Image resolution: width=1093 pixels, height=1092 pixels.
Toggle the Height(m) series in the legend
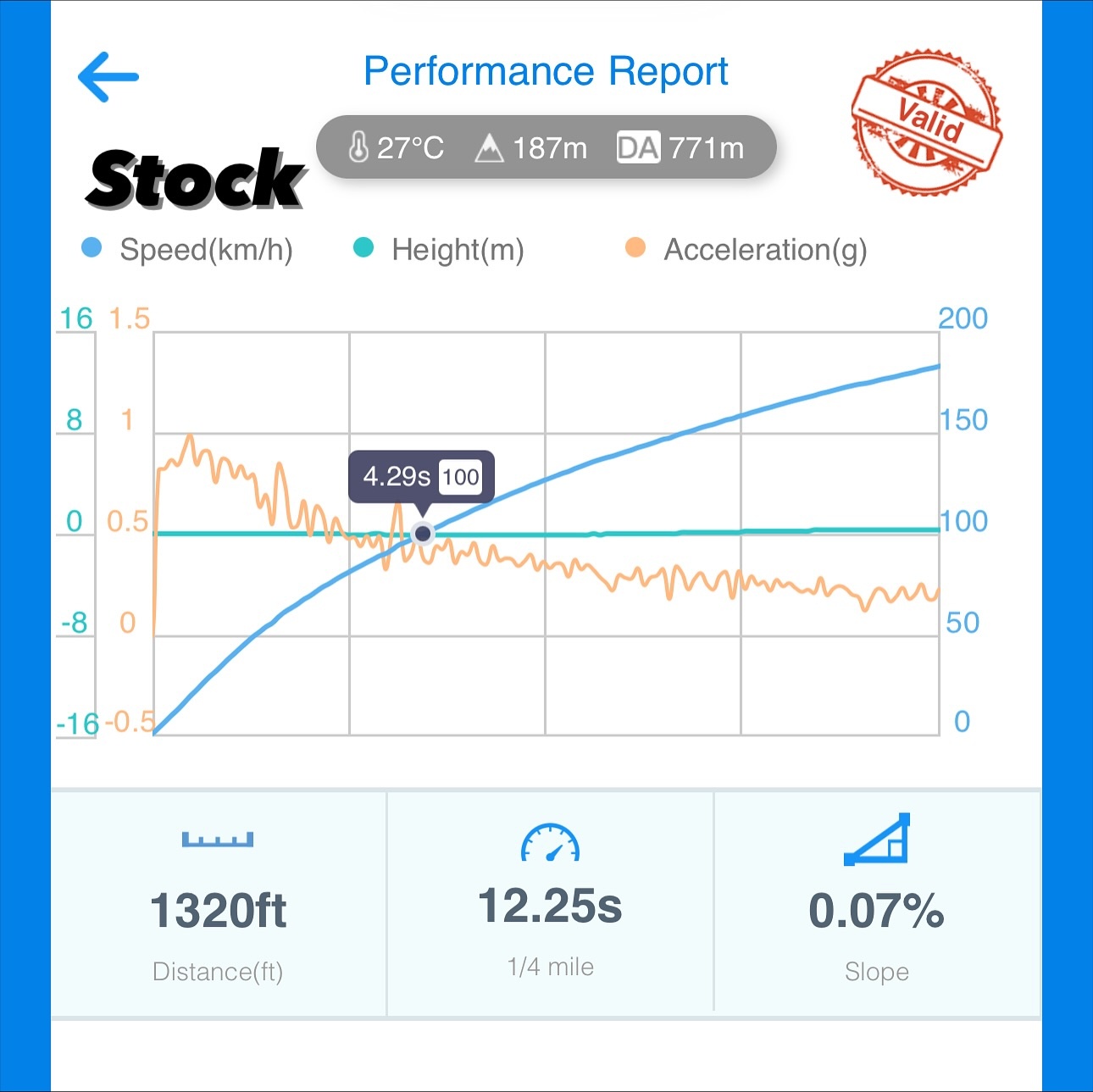[441, 250]
